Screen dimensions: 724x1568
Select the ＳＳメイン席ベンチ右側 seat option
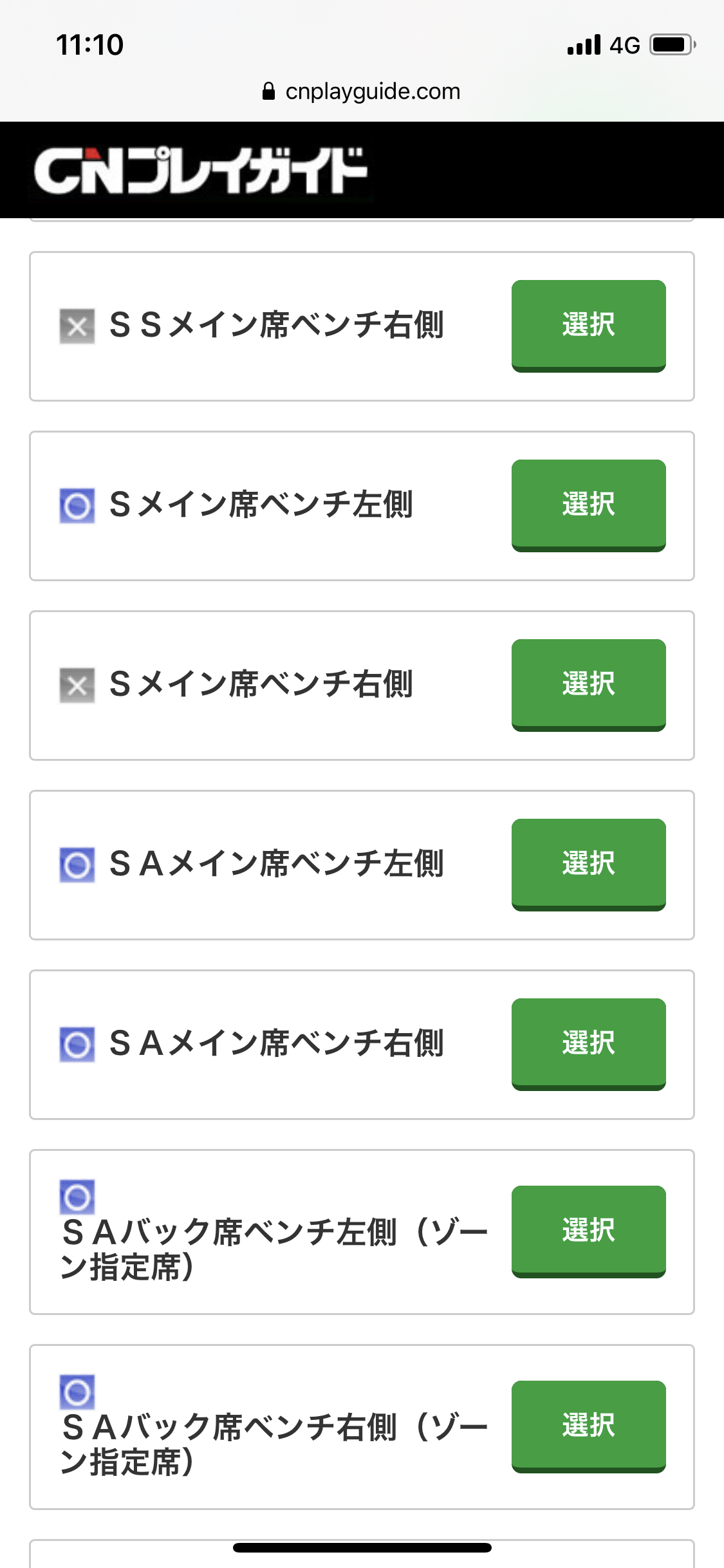(x=588, y=325)
